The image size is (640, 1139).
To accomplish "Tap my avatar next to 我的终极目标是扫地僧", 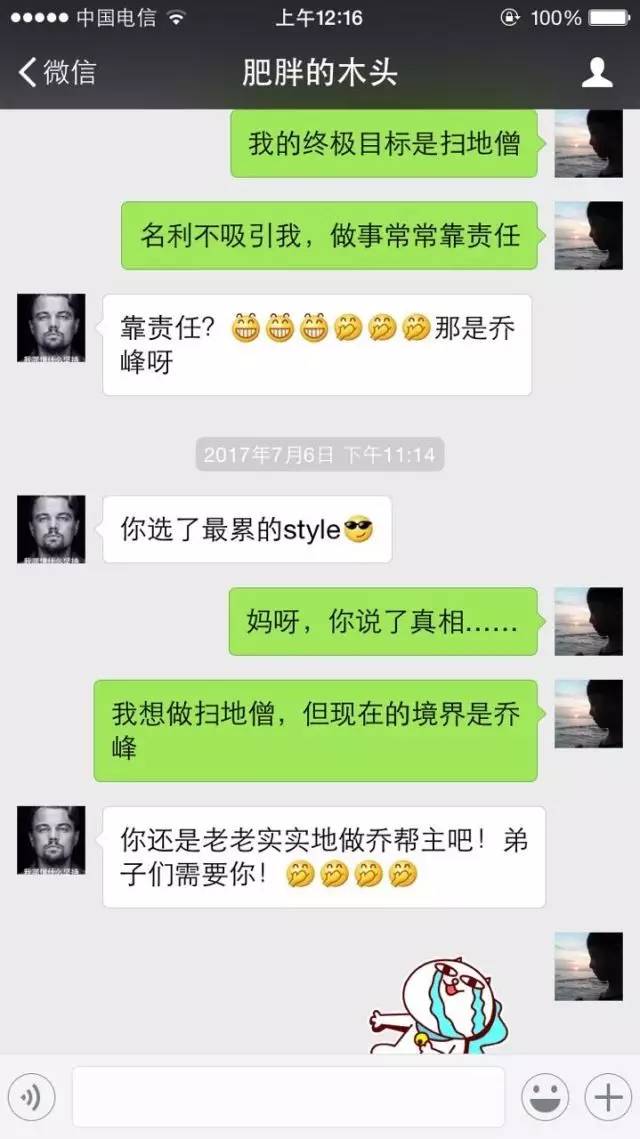I will click(x=588, y=144).
